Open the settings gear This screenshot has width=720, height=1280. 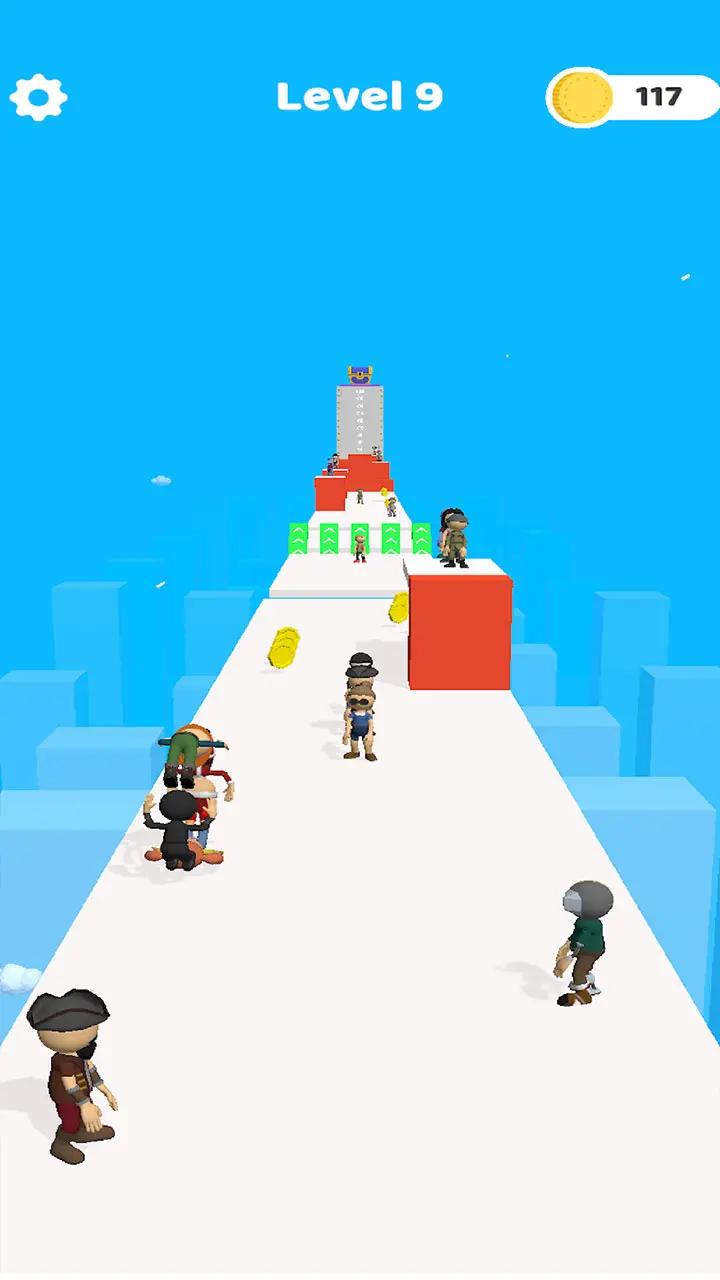[39, 97]
